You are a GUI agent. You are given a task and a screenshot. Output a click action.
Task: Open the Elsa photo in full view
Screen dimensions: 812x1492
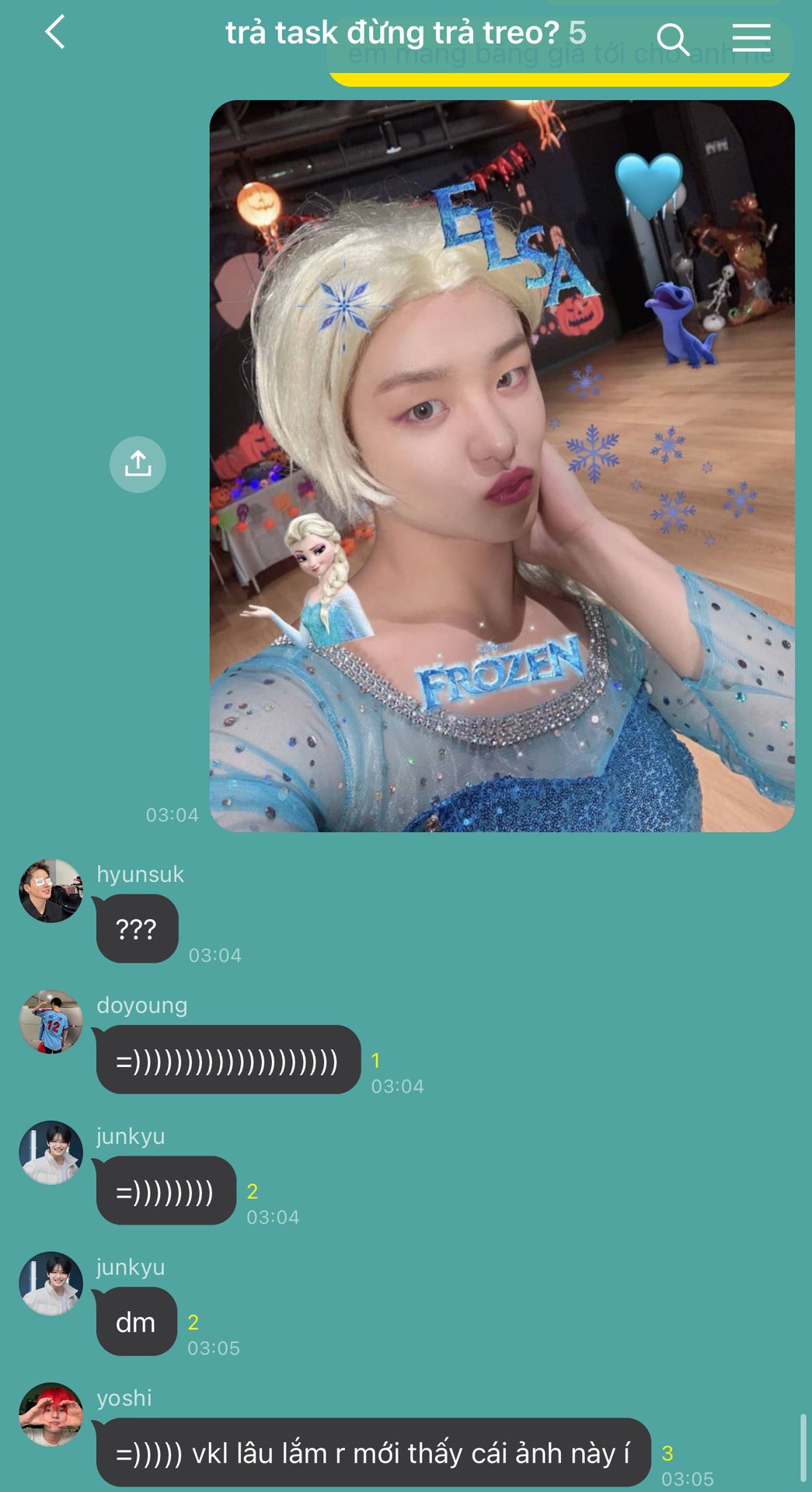[x=502, y=466]
